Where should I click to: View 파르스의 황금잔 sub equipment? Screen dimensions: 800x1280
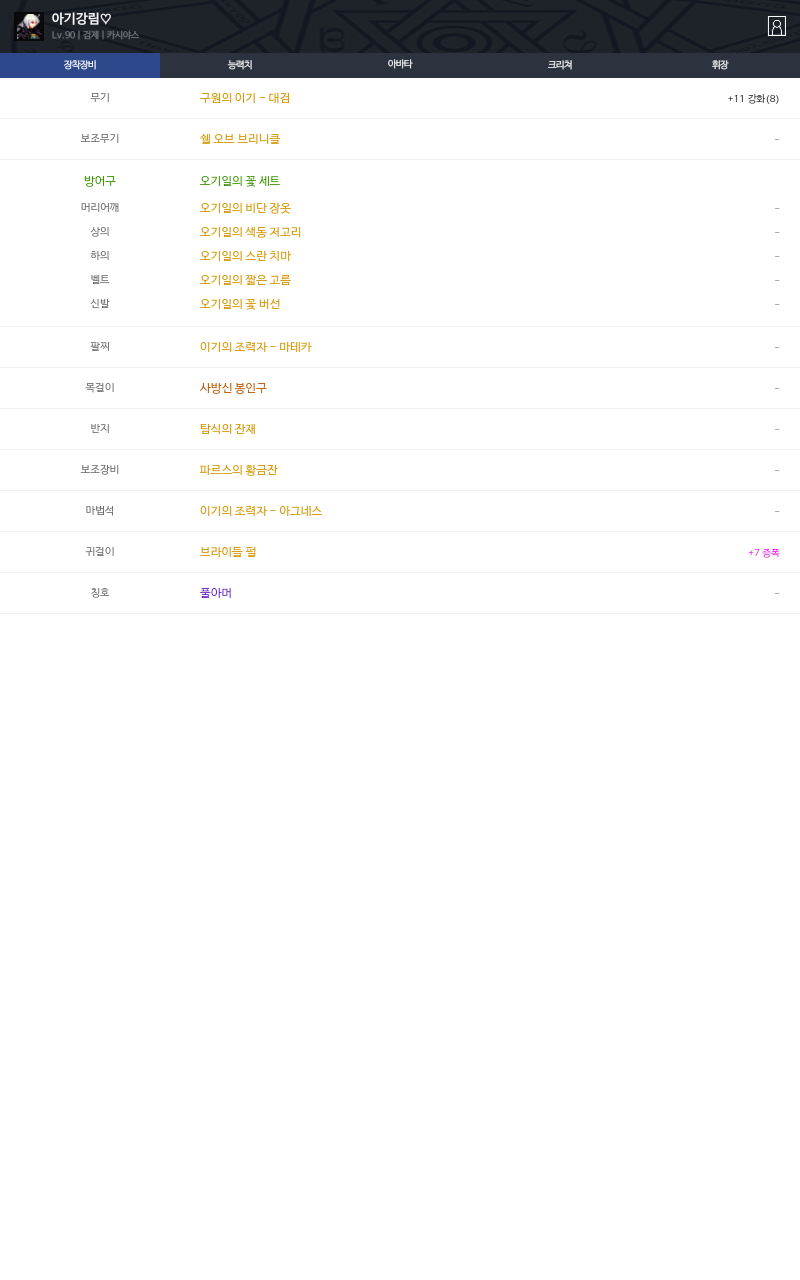point(239,470)
